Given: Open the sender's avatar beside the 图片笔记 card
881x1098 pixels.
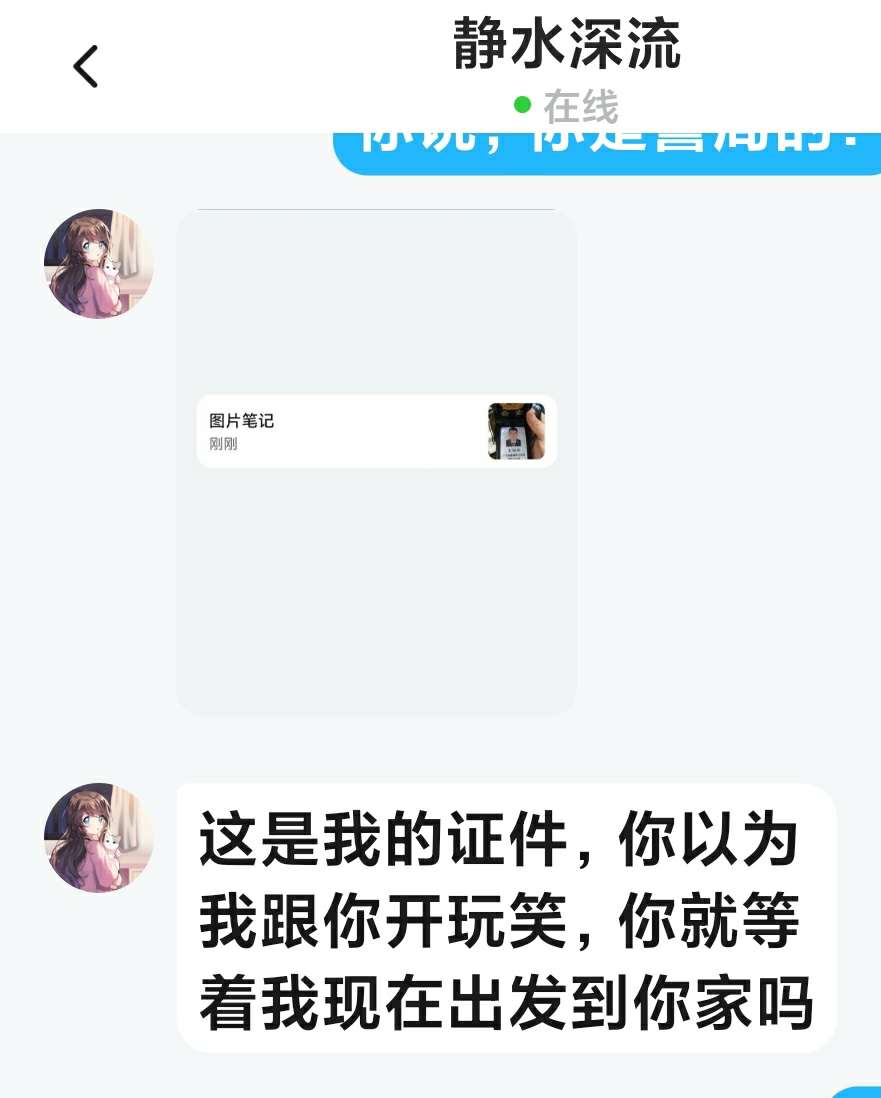Looking at the screenshot, I should 99,264.
